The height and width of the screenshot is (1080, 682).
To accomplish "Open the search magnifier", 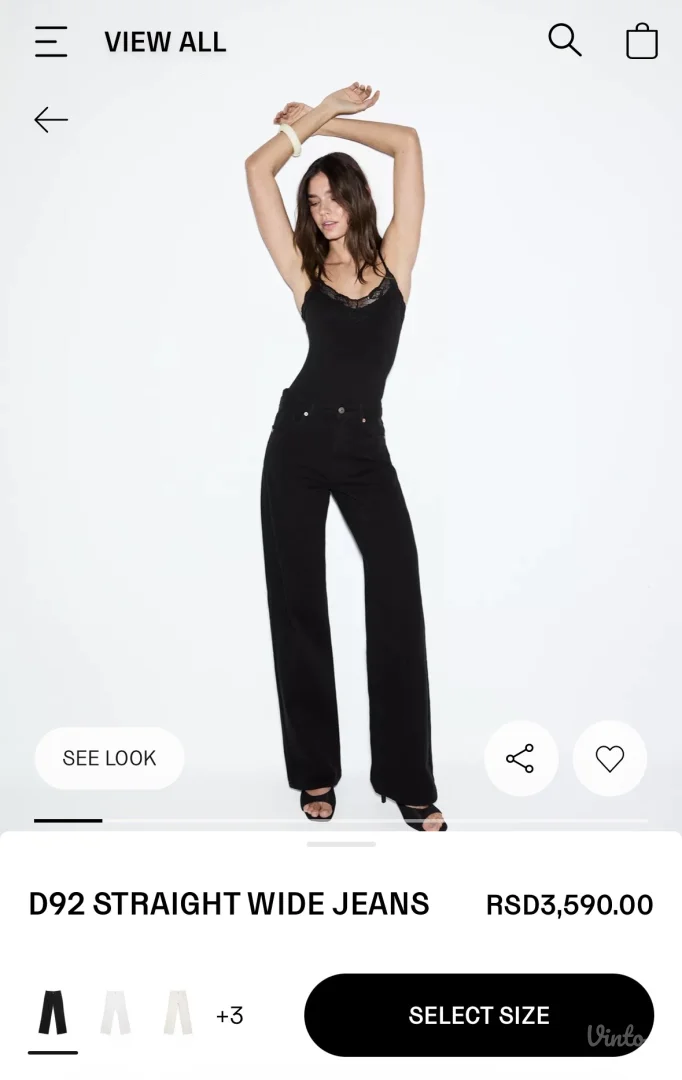I will pyautogui.click(x=564, y=41).
